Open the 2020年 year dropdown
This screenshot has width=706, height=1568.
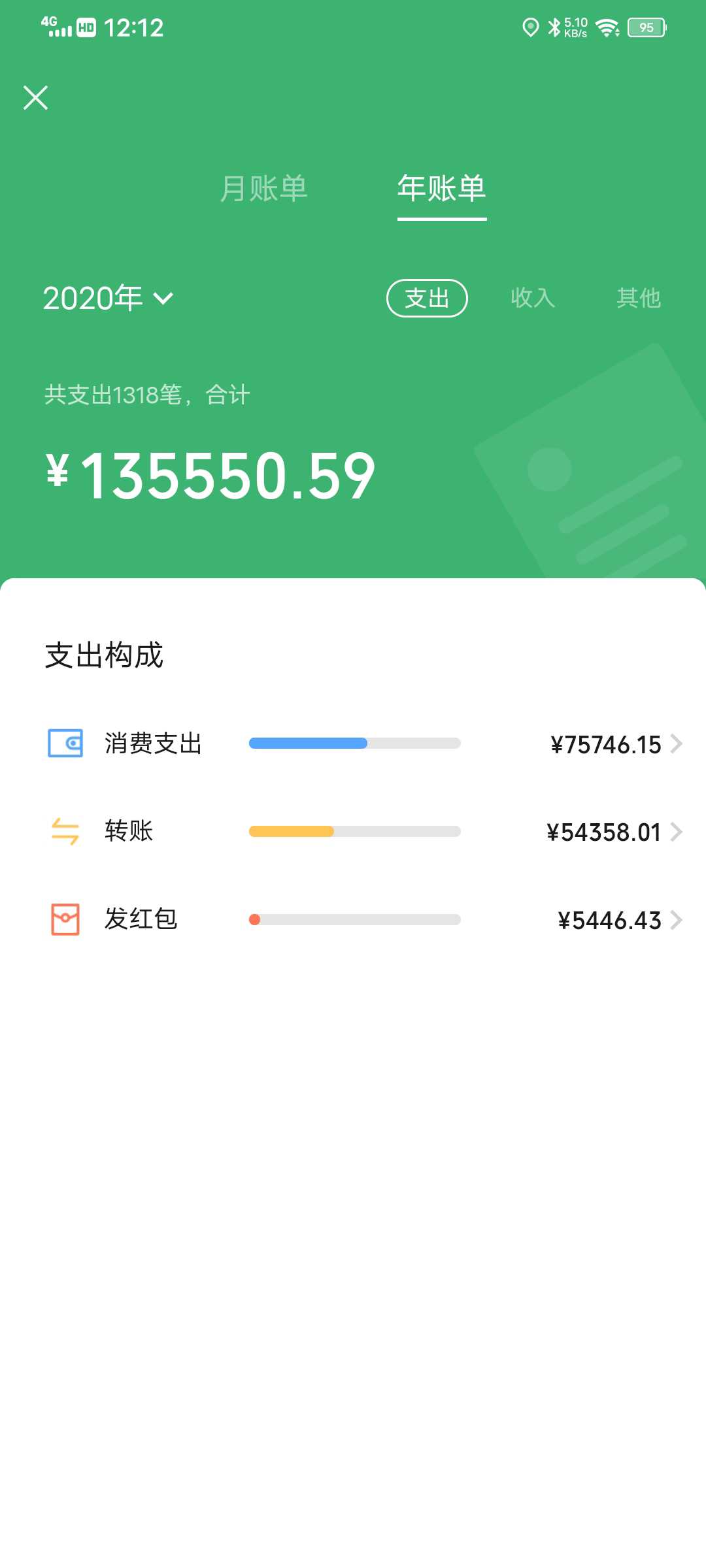[x=108, y=299]
